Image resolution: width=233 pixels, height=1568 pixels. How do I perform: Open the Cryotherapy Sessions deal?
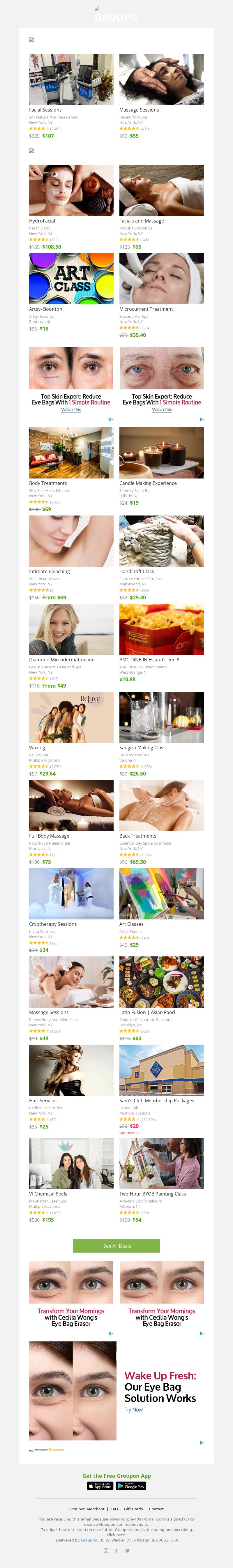click(x=70, y=894)
